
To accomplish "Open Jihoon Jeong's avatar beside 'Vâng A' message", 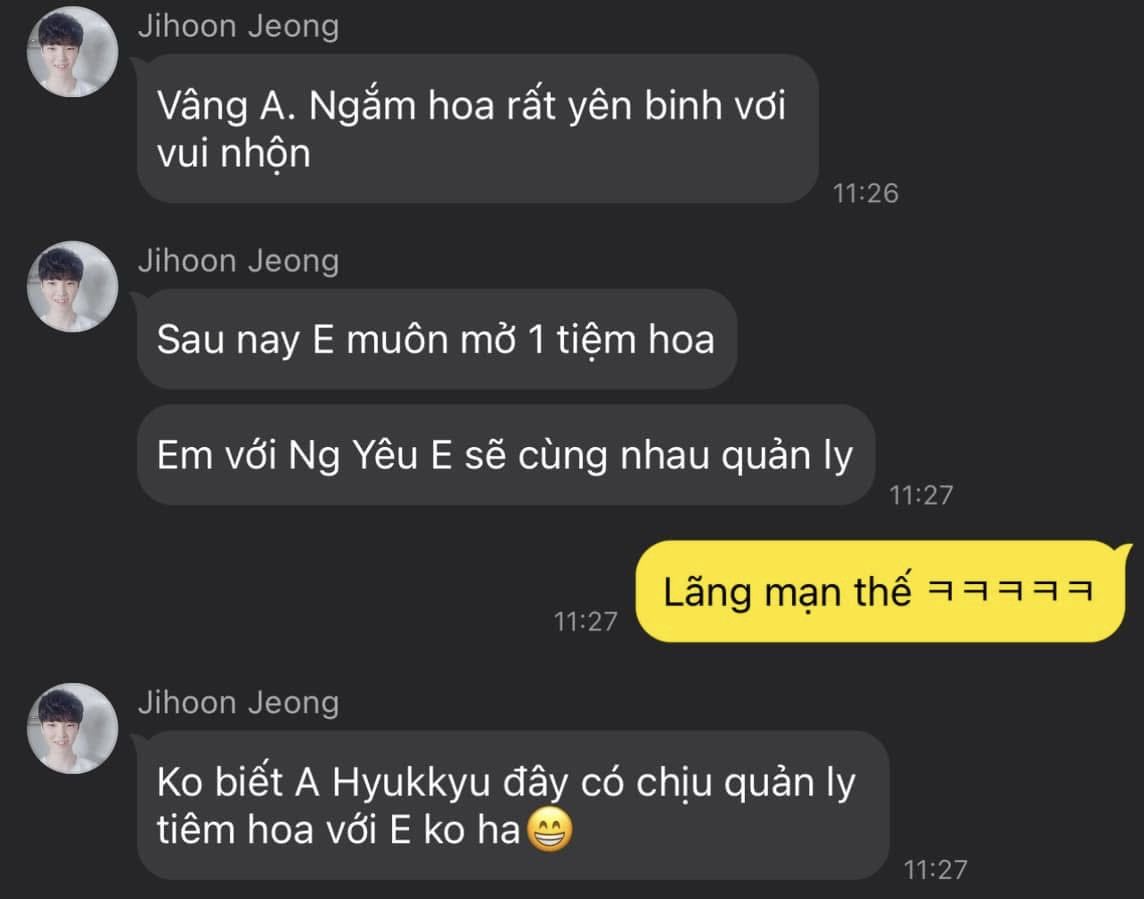I will [x=72, y=52].
